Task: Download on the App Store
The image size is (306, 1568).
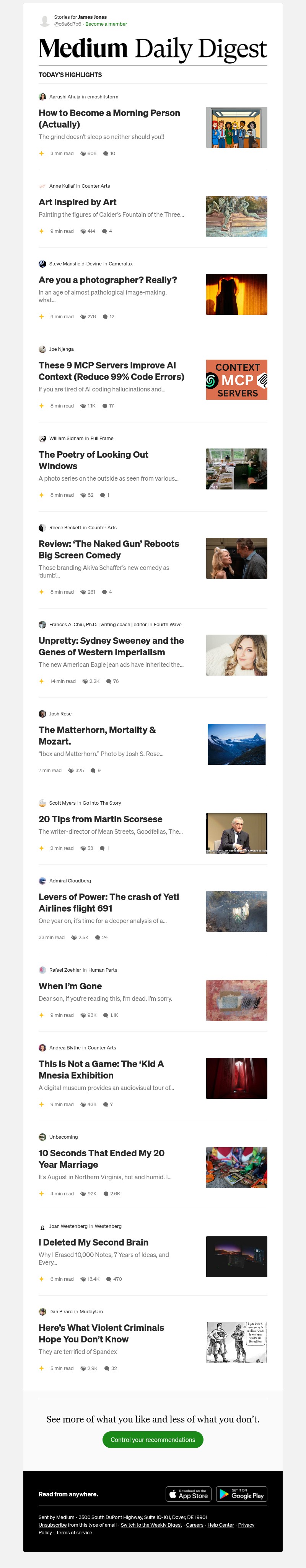Action: [188, 1494]
